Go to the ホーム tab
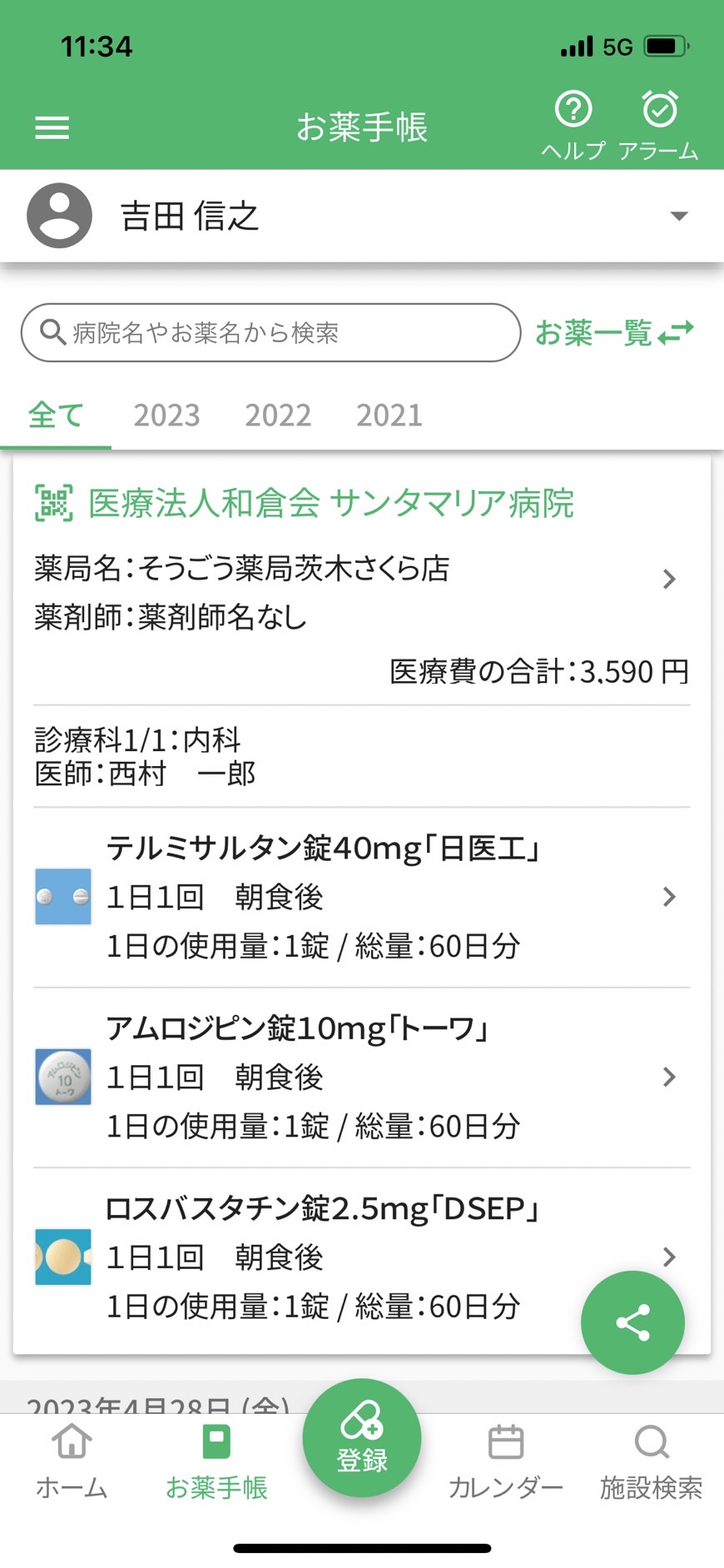The height and width of the screenshot is (1568, 724). coord(72,1462)
